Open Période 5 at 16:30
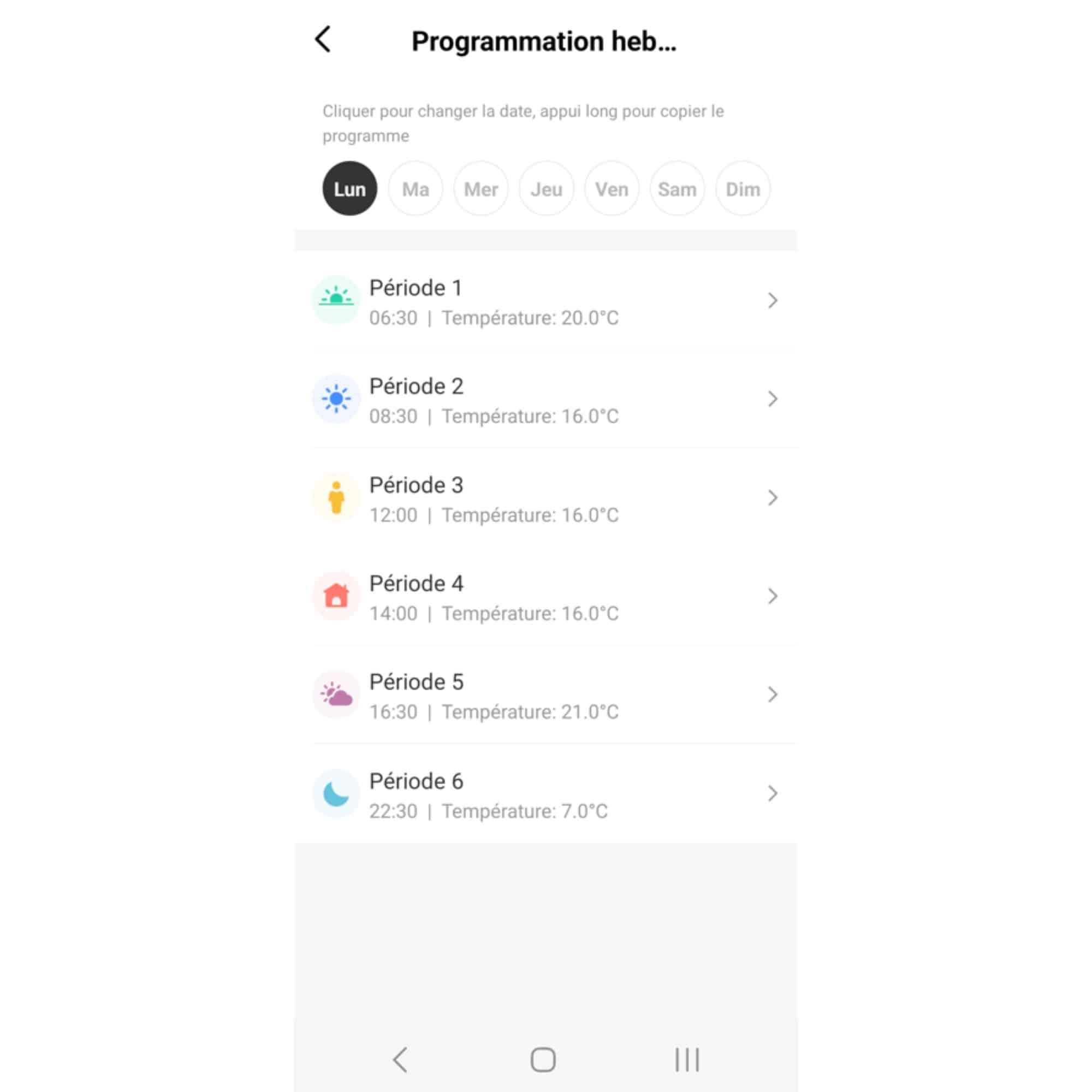Screen dimensions: 1092x1092 [546, 695]
